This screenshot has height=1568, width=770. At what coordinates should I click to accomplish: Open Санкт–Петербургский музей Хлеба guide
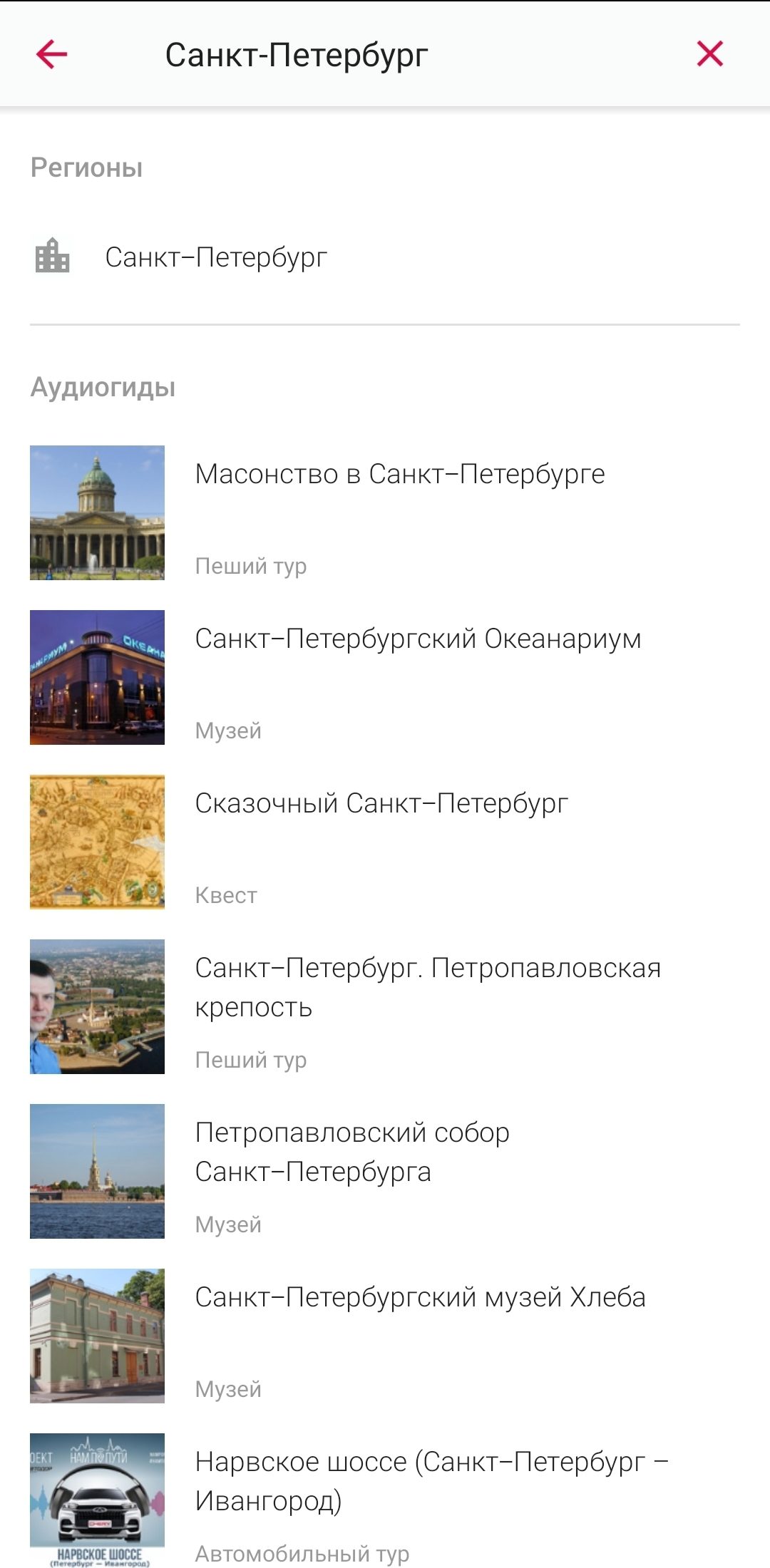[x=420, y=1298]
